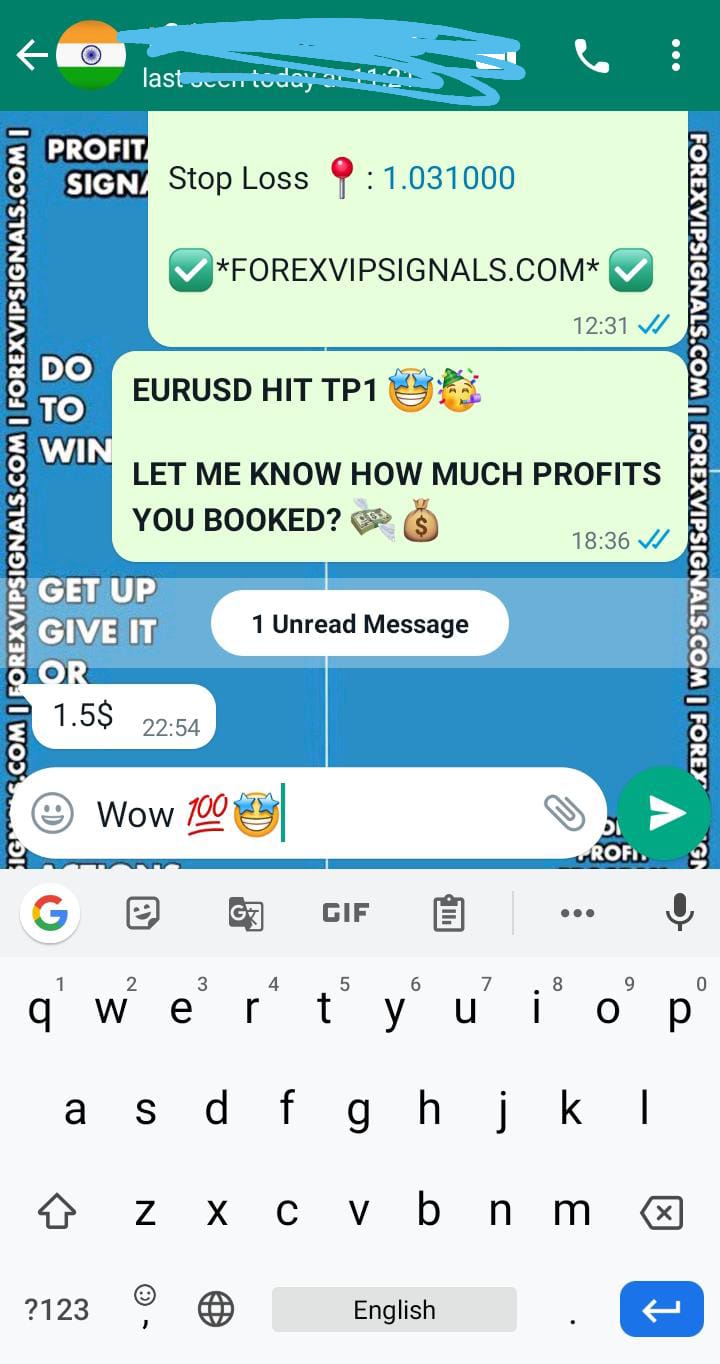Delete a character with backspace
Viewport: 720px width, 1364px height.
coord(661,1213)
